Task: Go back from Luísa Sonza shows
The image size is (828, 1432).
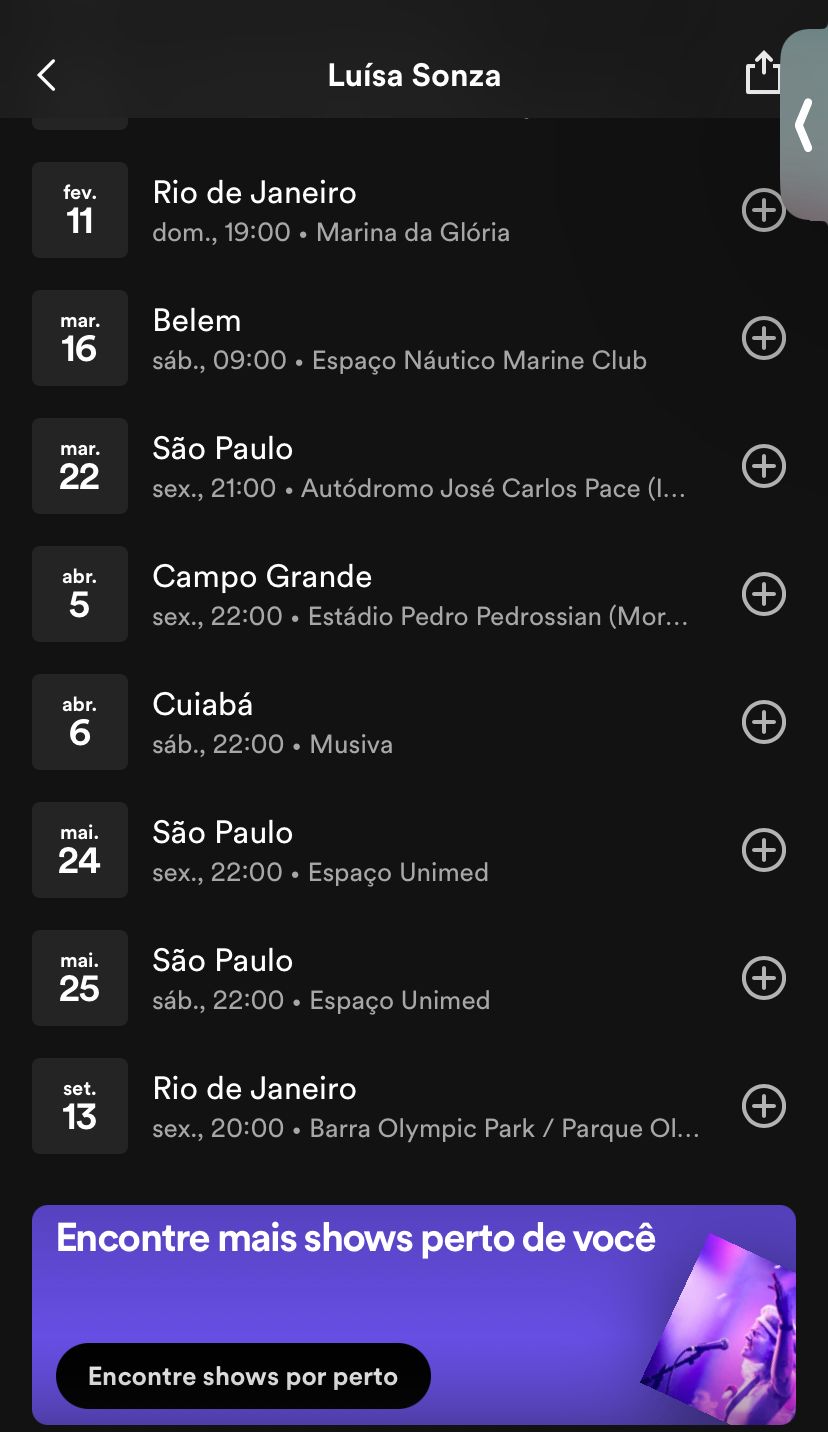Action: coord(46,75)
